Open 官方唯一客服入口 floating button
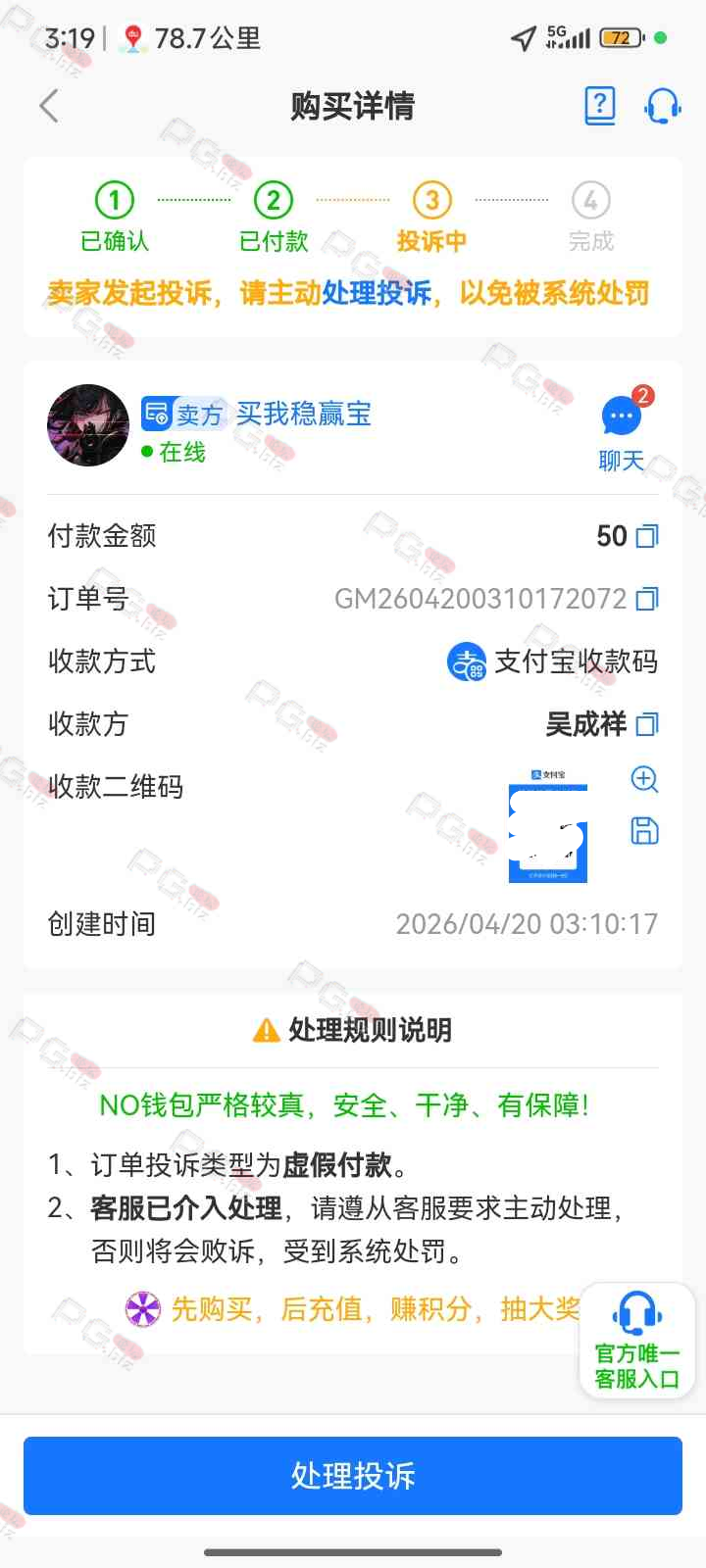The width and height of the screenshot is (706, 1568). [637, 1339]
